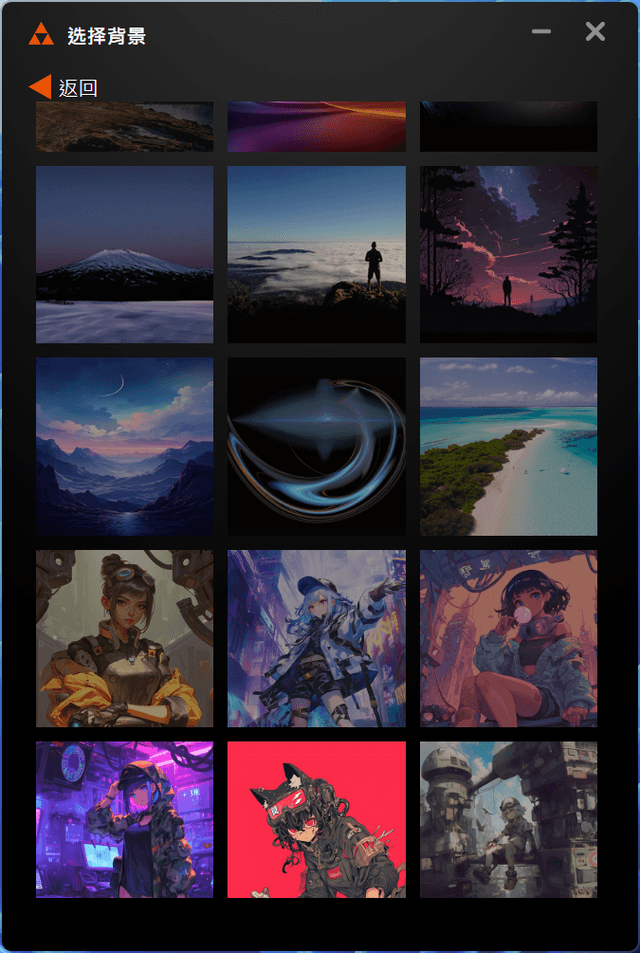
Task: Pick the stone robot ruins background
Action: click(508, 819)
